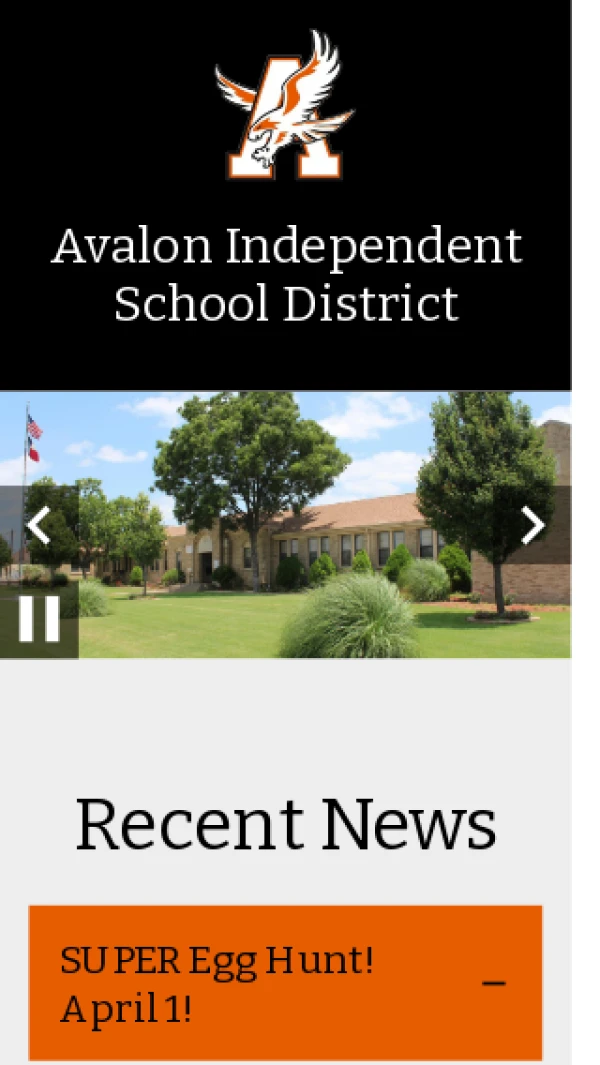Pause the image slideshow
Screen dimensions: 600x1065
coord(38,619)
